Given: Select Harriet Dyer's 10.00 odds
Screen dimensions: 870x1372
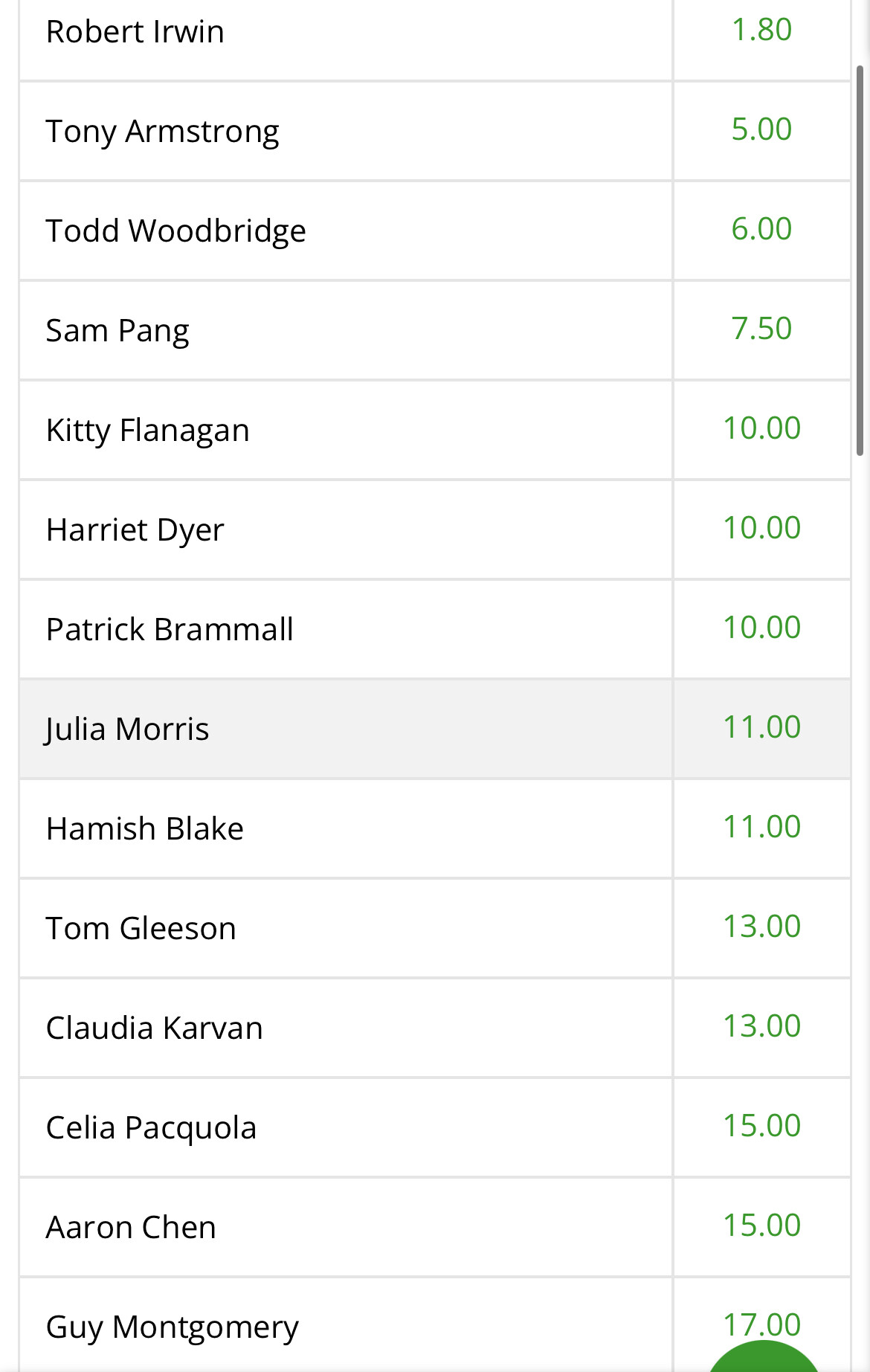Looking at the screenshot, I should [x=761, y=529].
